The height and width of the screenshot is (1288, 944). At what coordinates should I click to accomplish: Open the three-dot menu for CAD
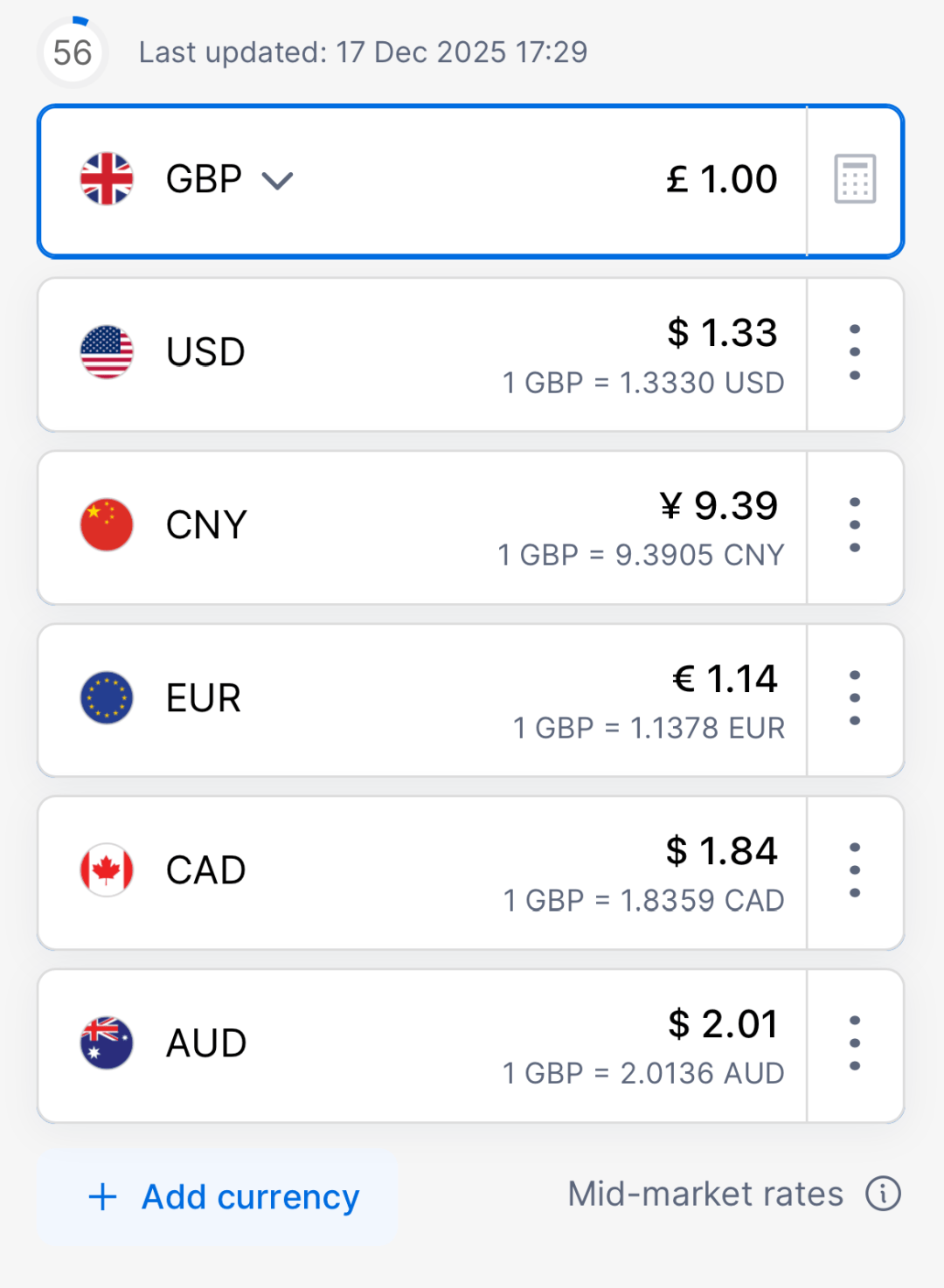(855, 870)
